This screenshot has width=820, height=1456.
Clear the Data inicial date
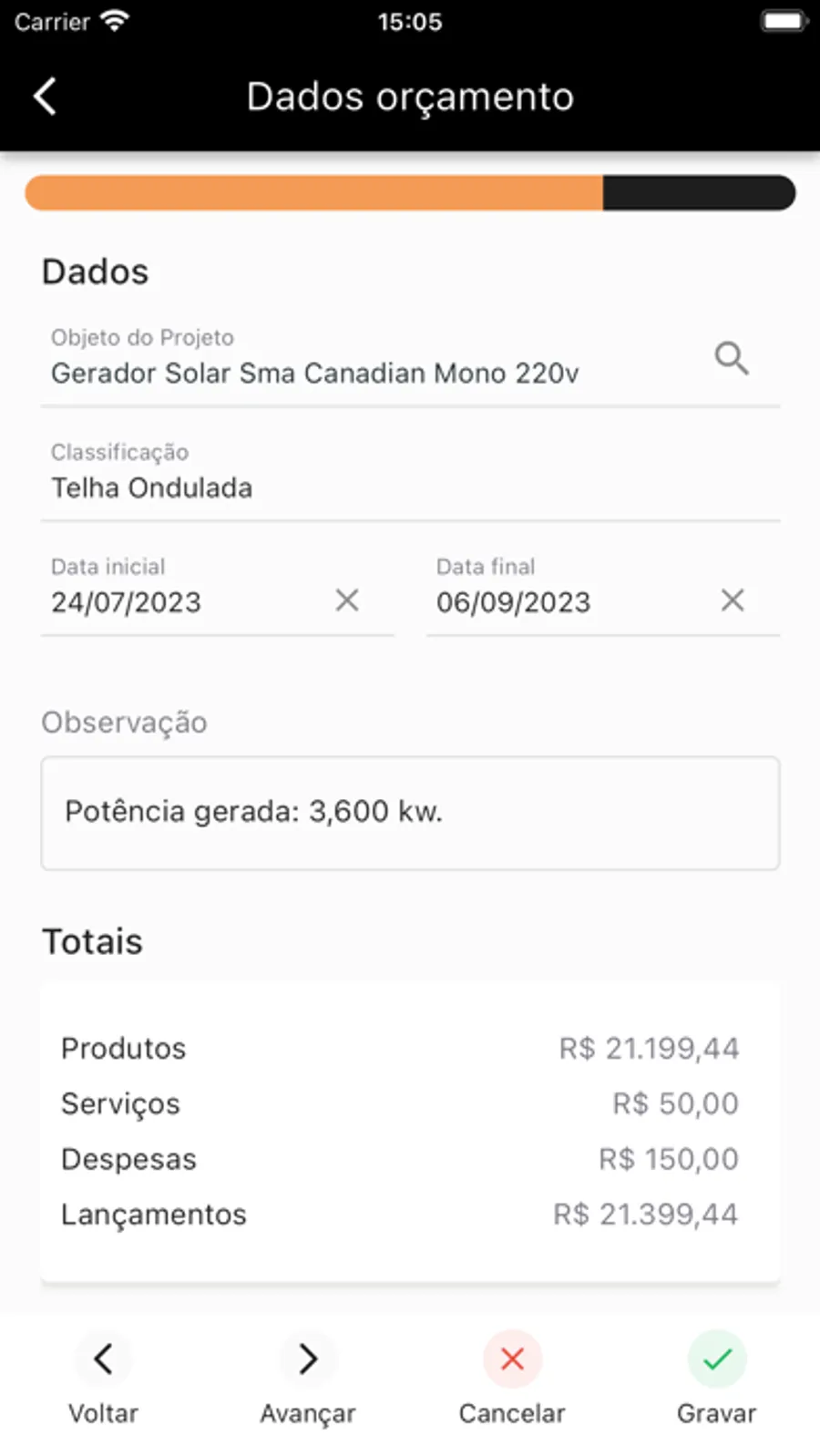(347, 600)
